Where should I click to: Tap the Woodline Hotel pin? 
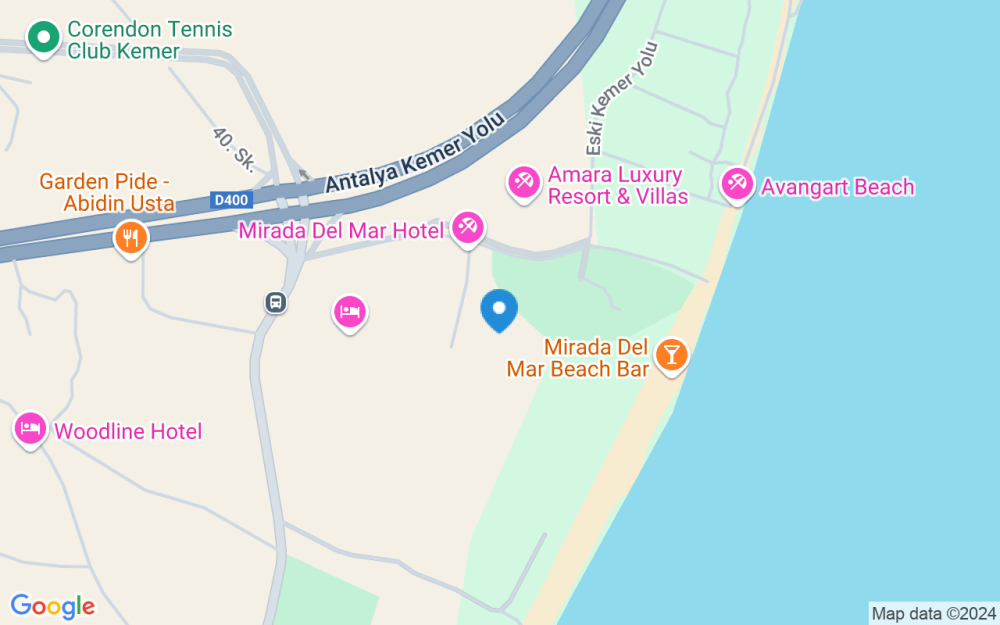[x=30, y=429]
